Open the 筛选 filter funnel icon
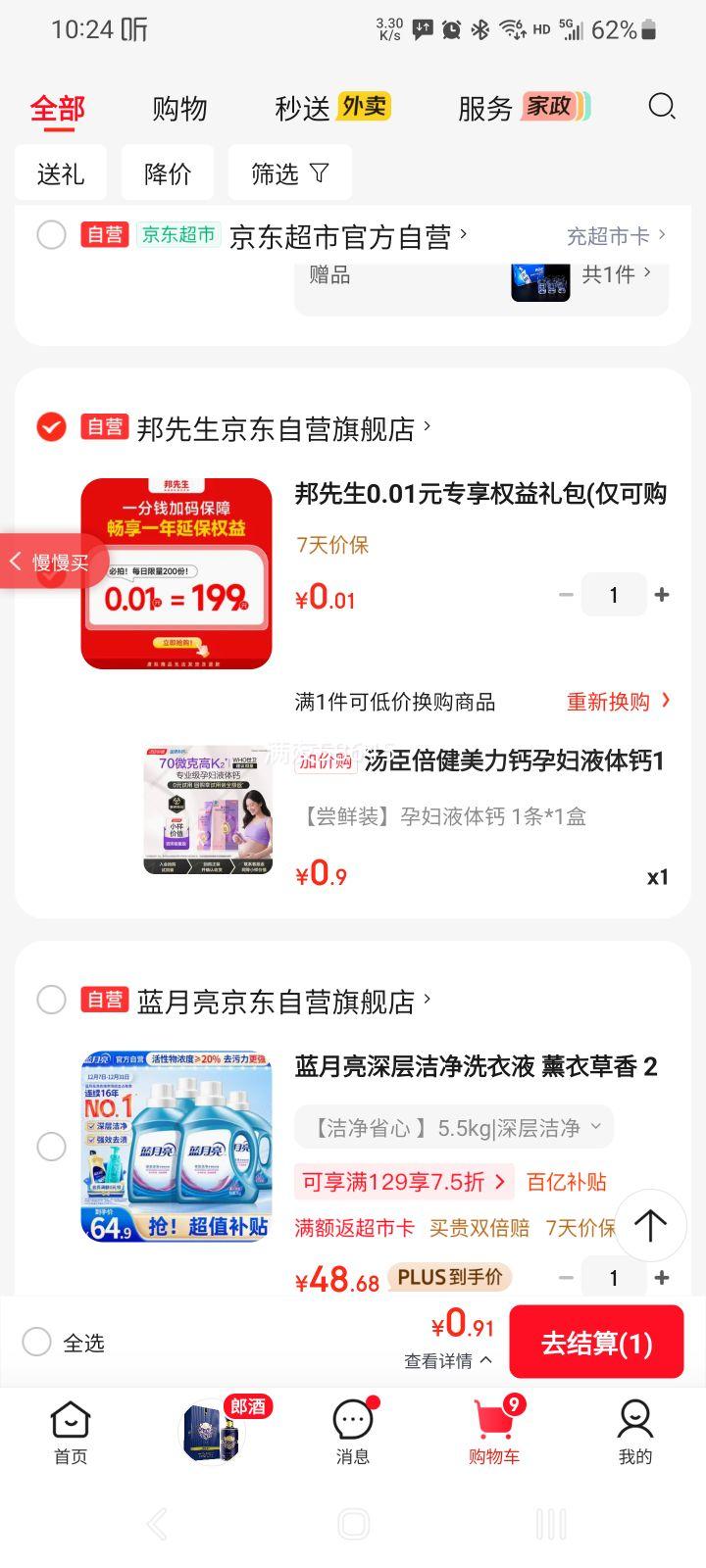Screen dimensions: 706x1568 pos(289,171)
